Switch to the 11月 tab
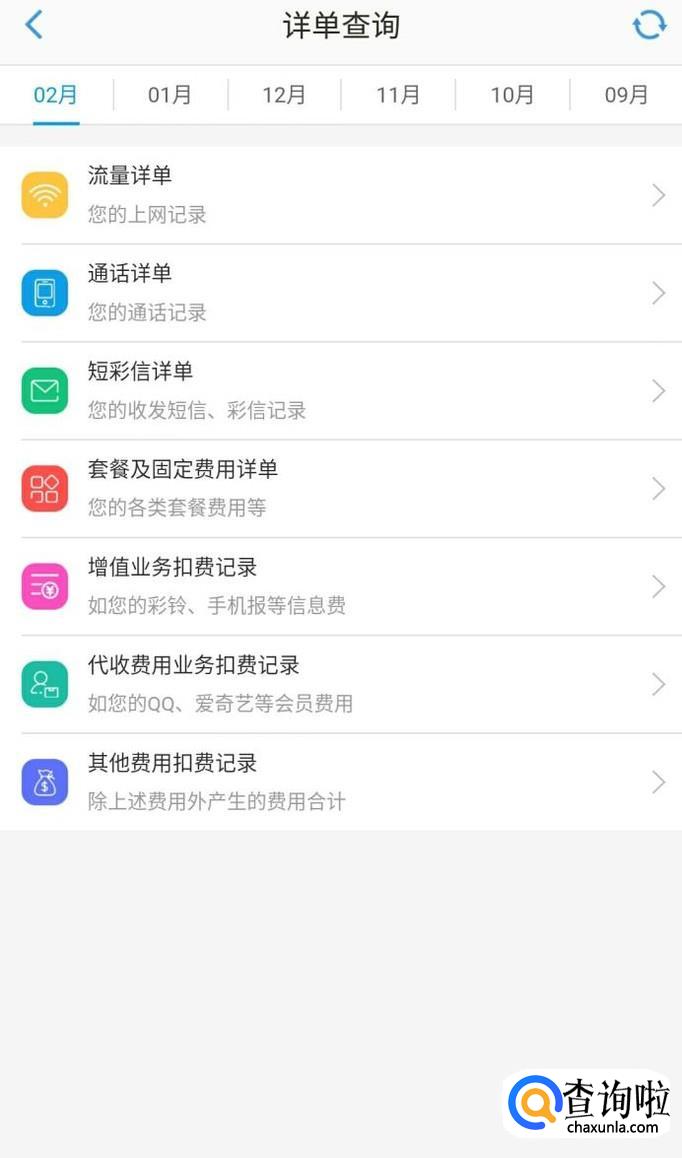The width and height of the screenshot is (682, 1158). coord(398,95)
